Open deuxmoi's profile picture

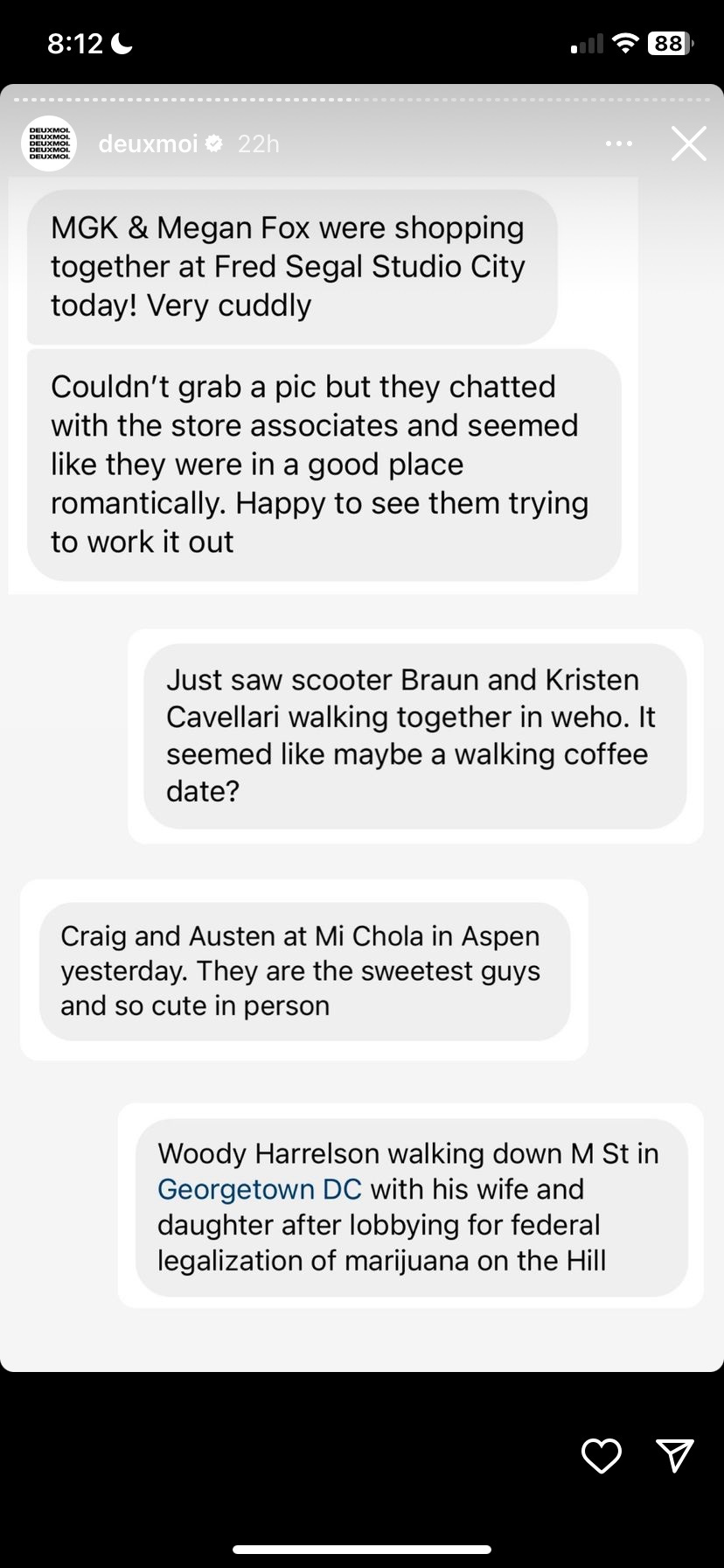(48, 143)
